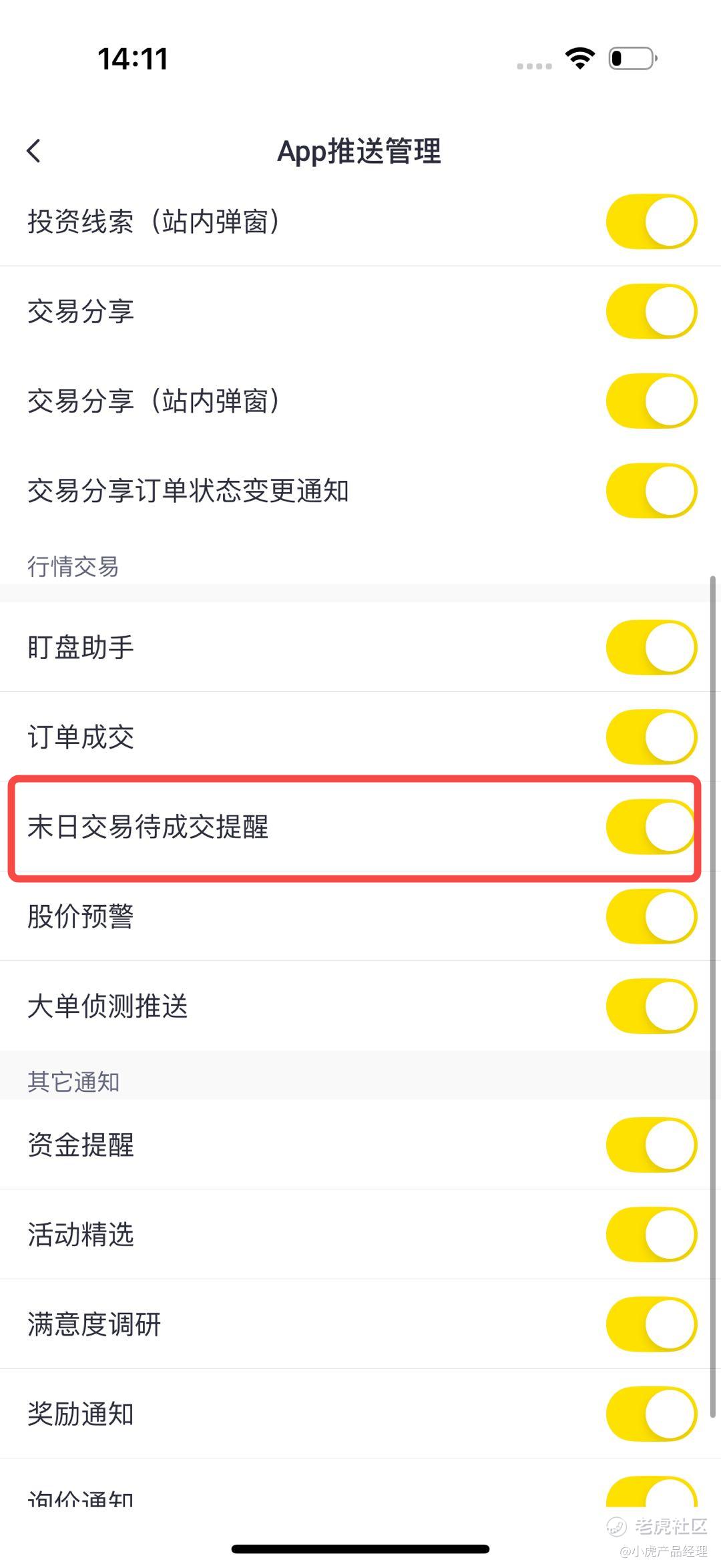Disable 大单侦测推送 switch
This screenshot has width=721, height=1568.
pos(652,1006)
